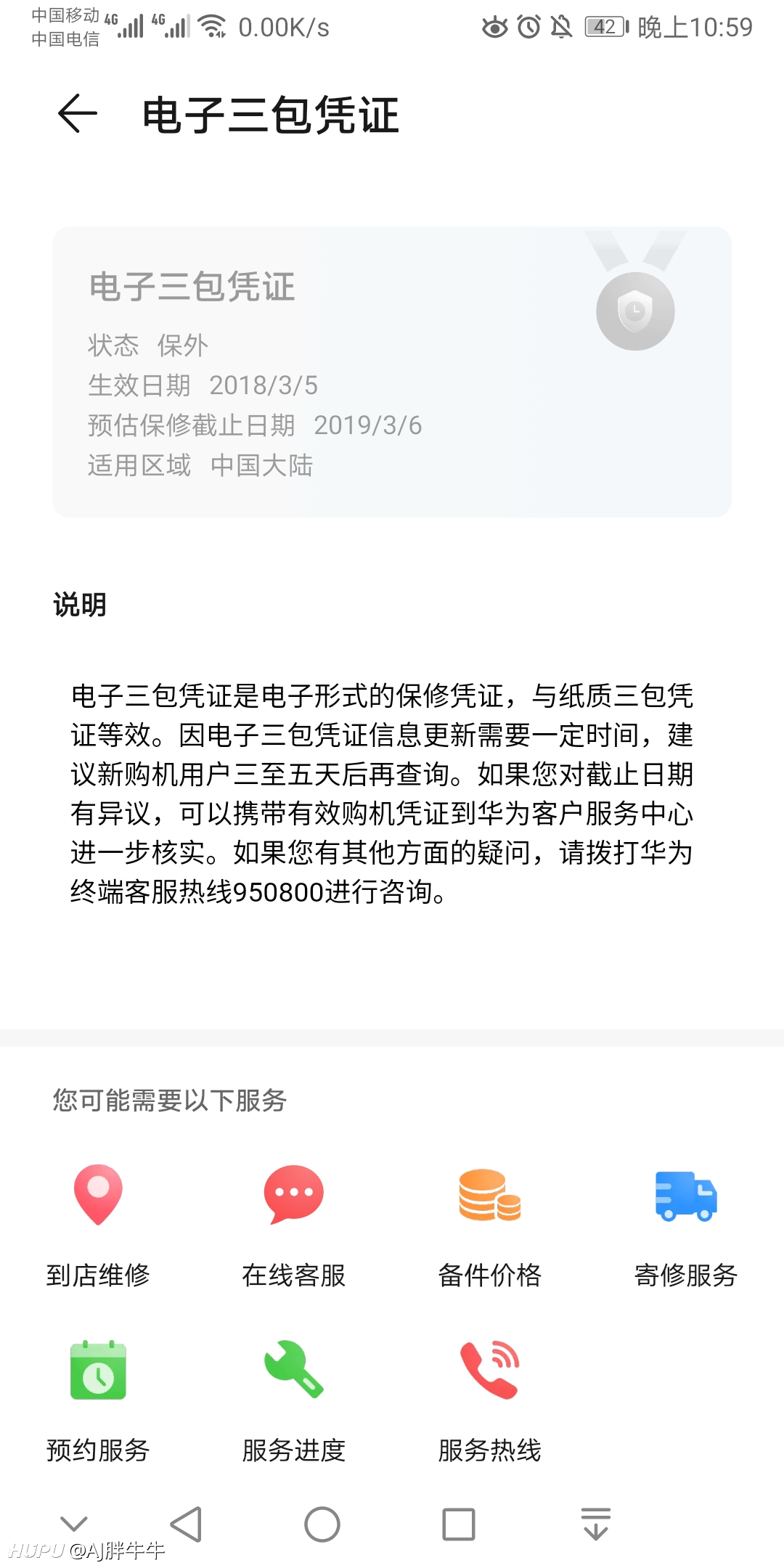
Task: Start 在线客服 chat
Action: pyautogui.click(x=294, y=1226)
